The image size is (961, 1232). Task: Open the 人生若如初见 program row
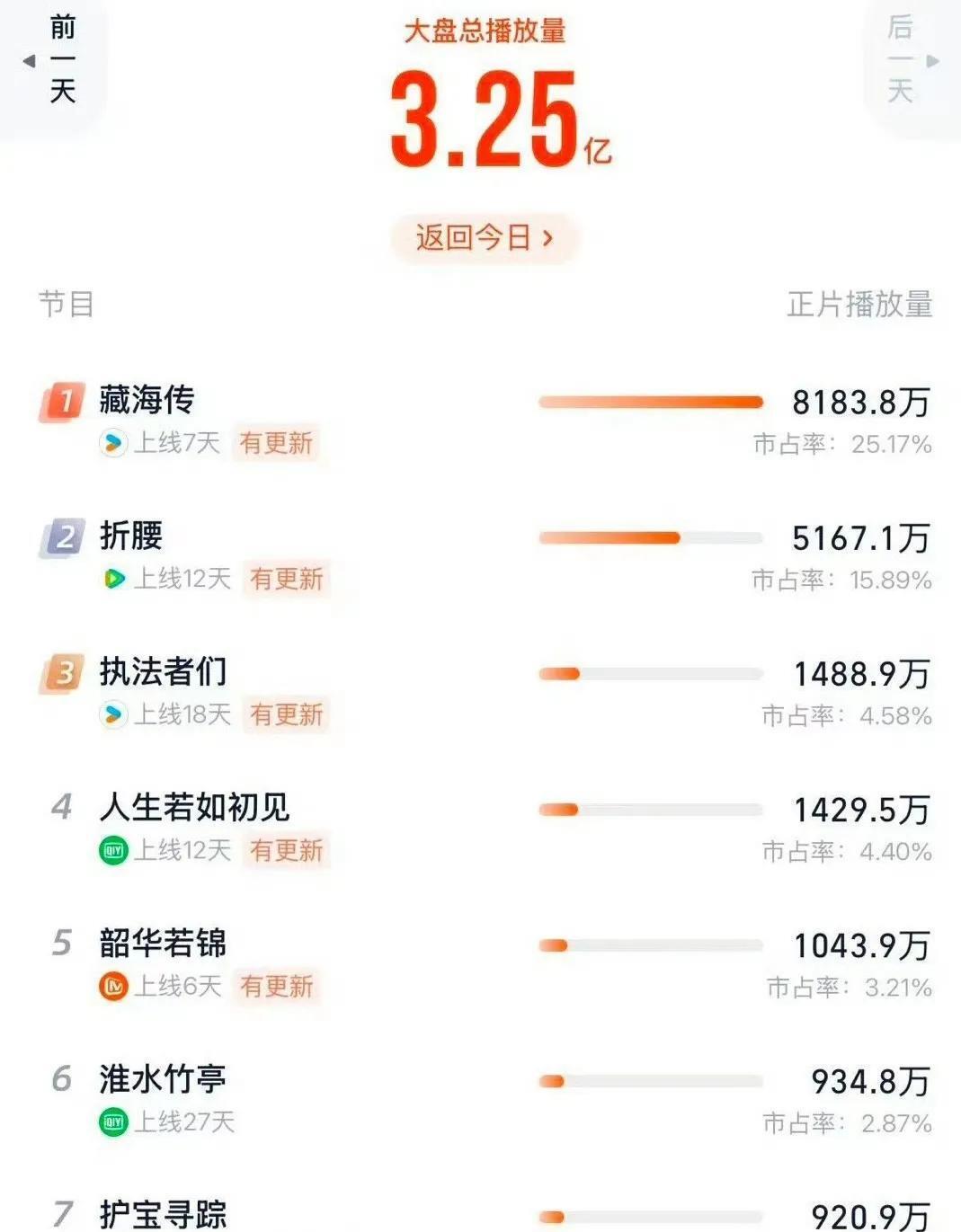pyautogui.click(x=194, y=808)
